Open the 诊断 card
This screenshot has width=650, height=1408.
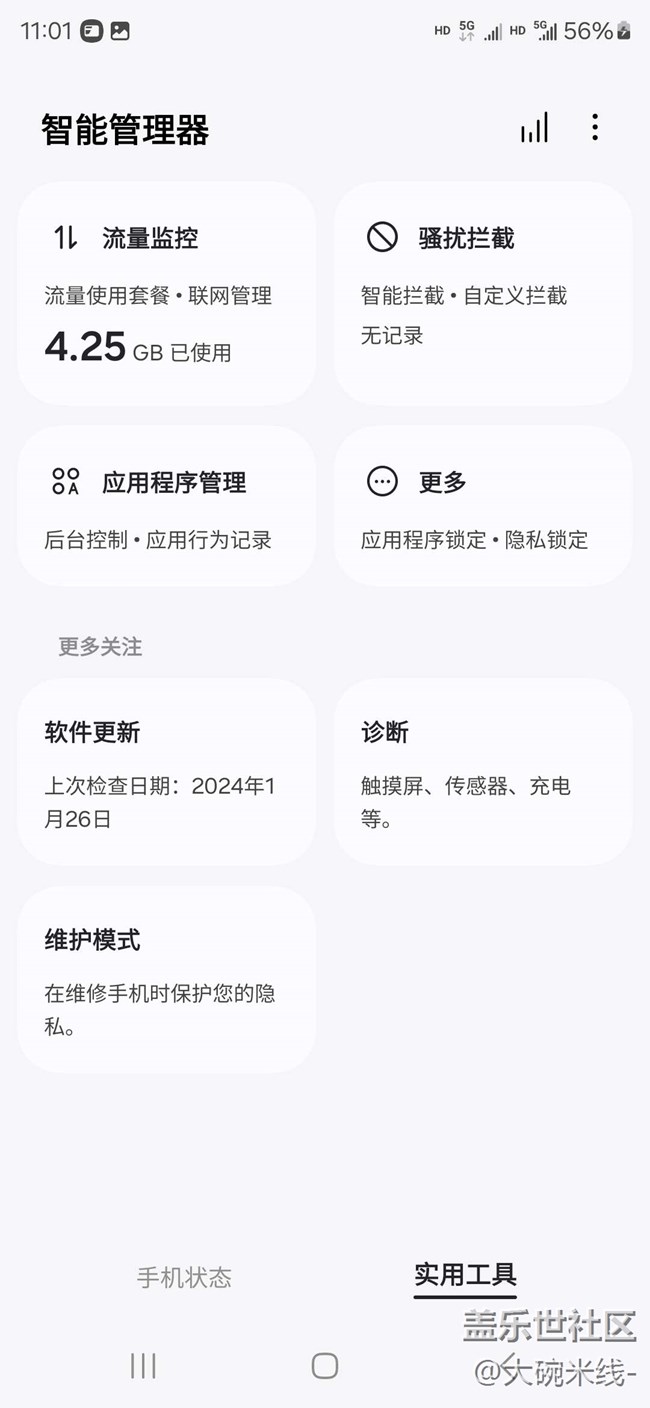[482, 772]
